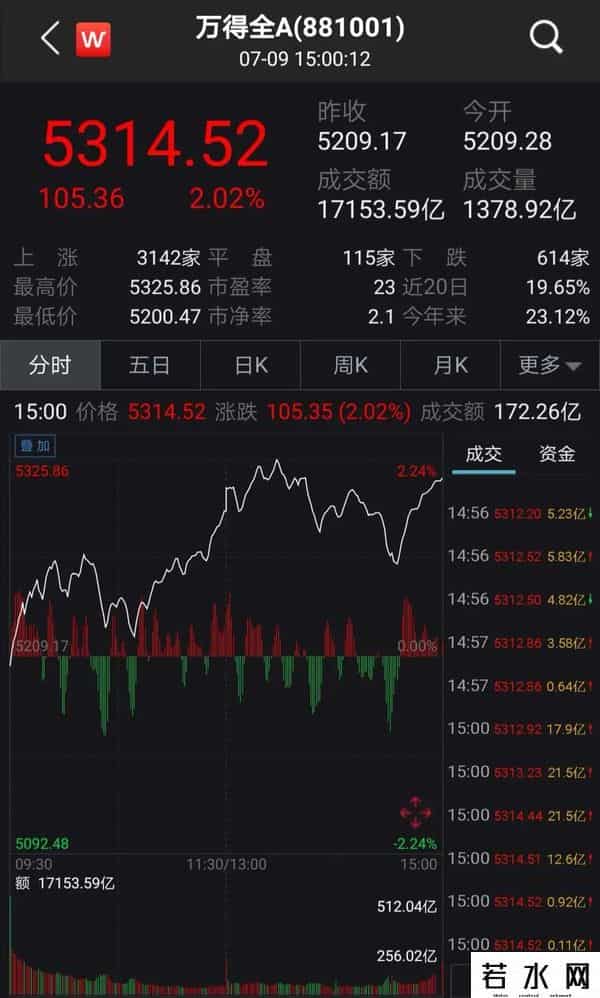Expand the 更多 chart options dropdown

tap(550, 365)
